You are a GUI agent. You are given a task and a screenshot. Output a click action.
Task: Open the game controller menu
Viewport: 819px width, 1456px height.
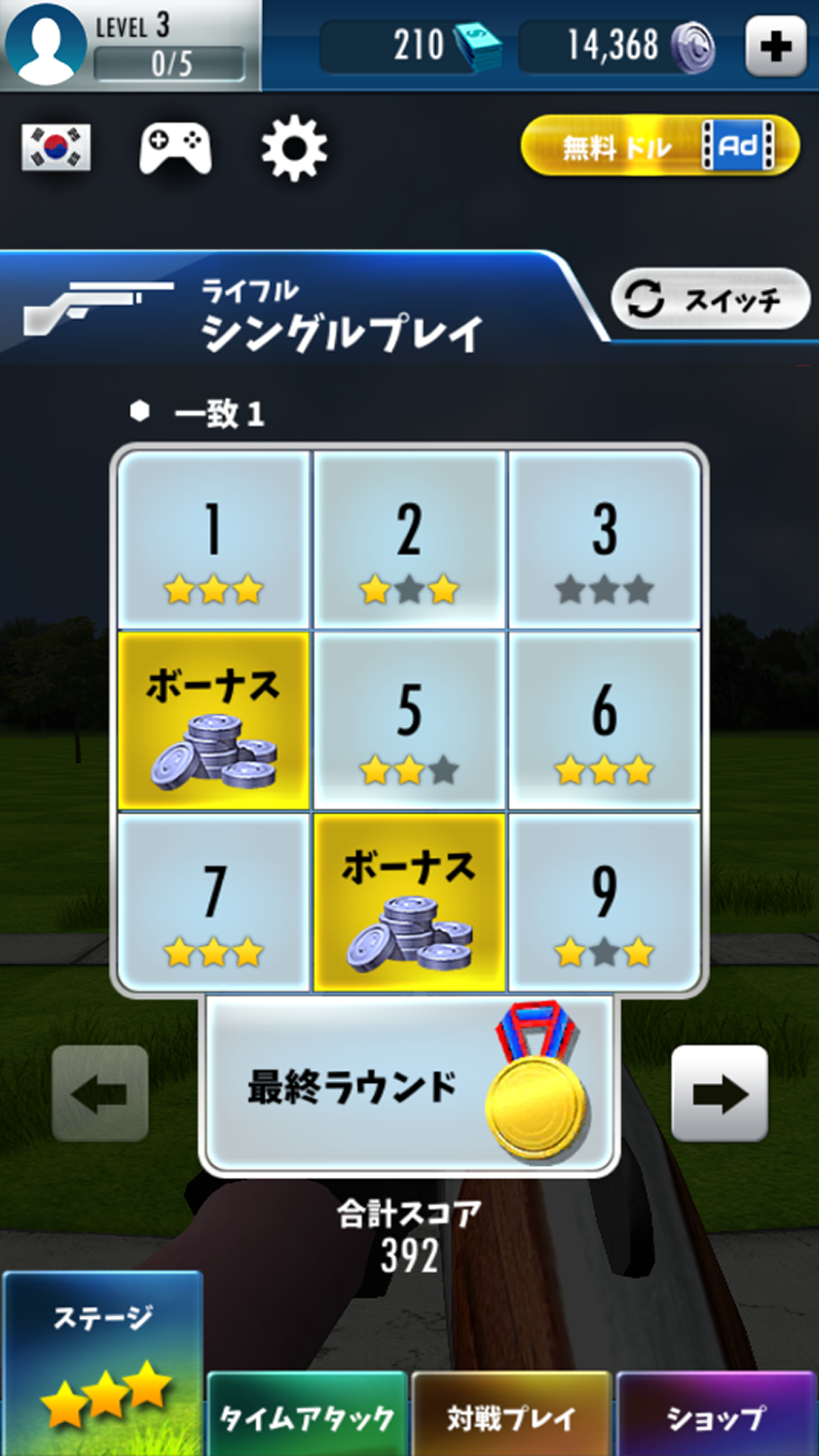(x=175, y=147)
